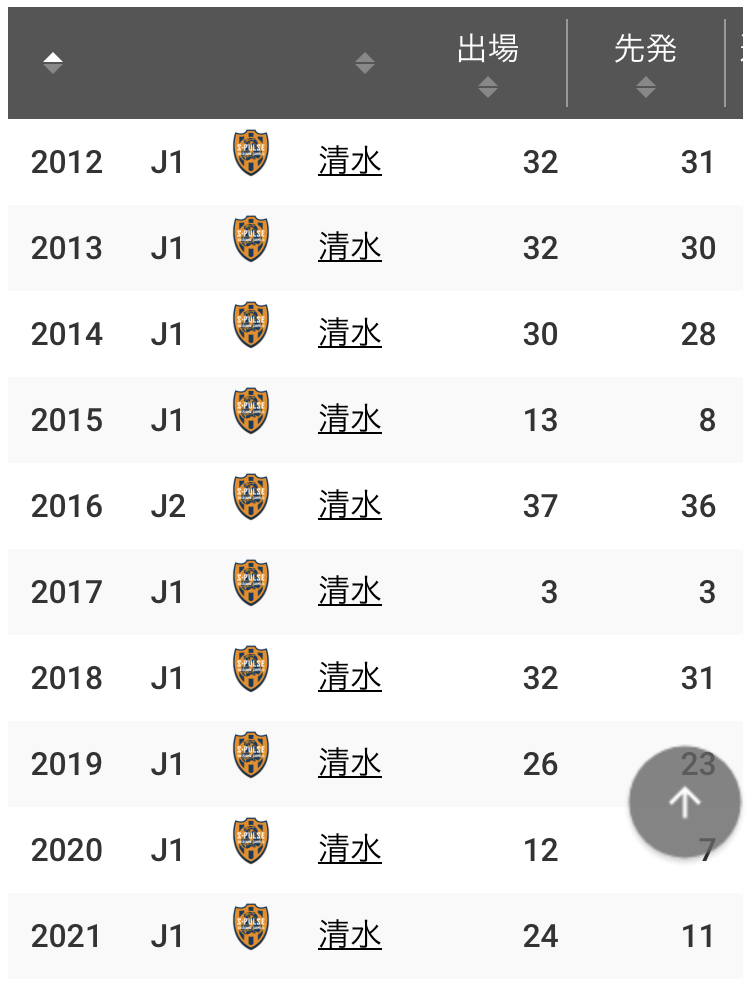This screenshot has height=986, width=750.
Task: Open the 清水 link in the 2013 row
Action: pyautogui.click(x=350, y=247)
